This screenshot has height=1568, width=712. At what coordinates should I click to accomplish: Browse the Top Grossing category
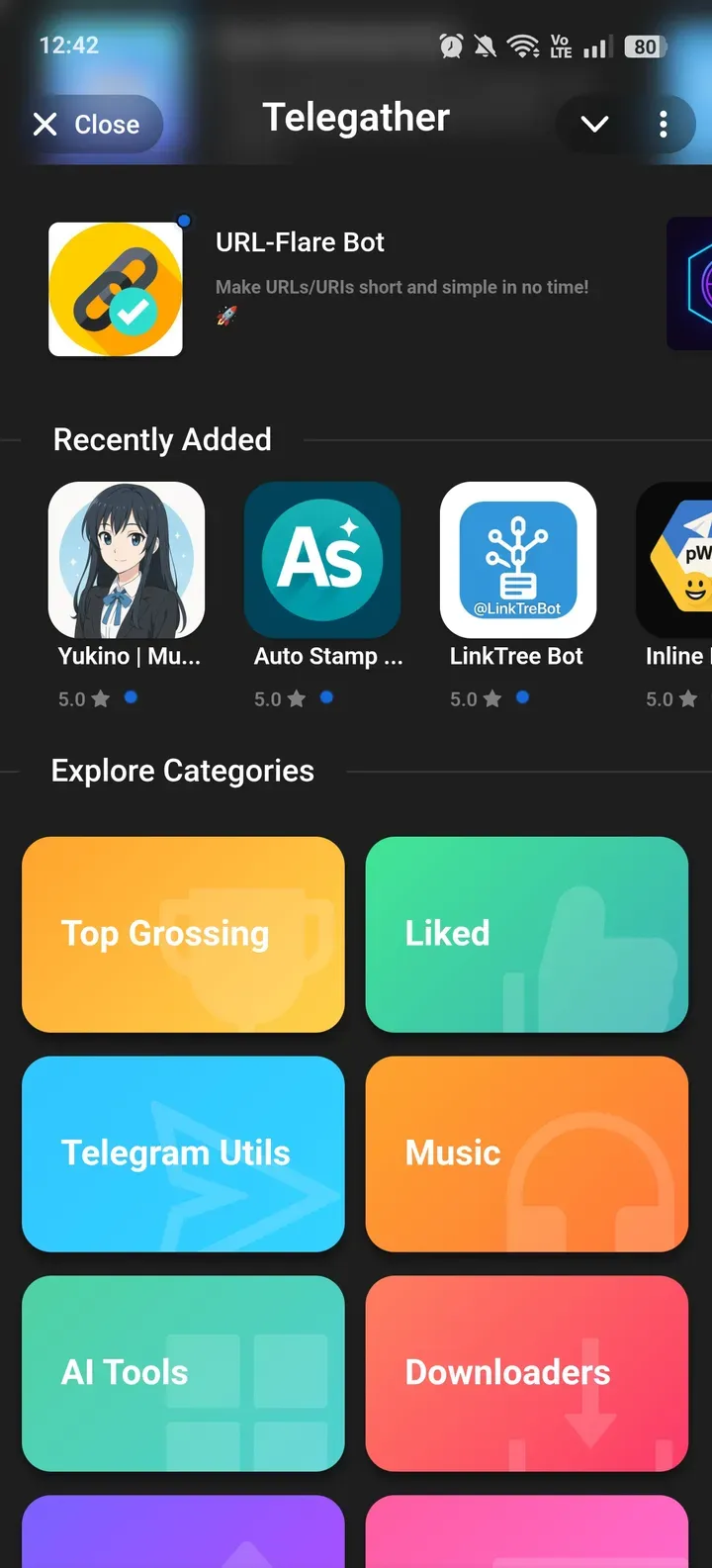pos(183,934)
